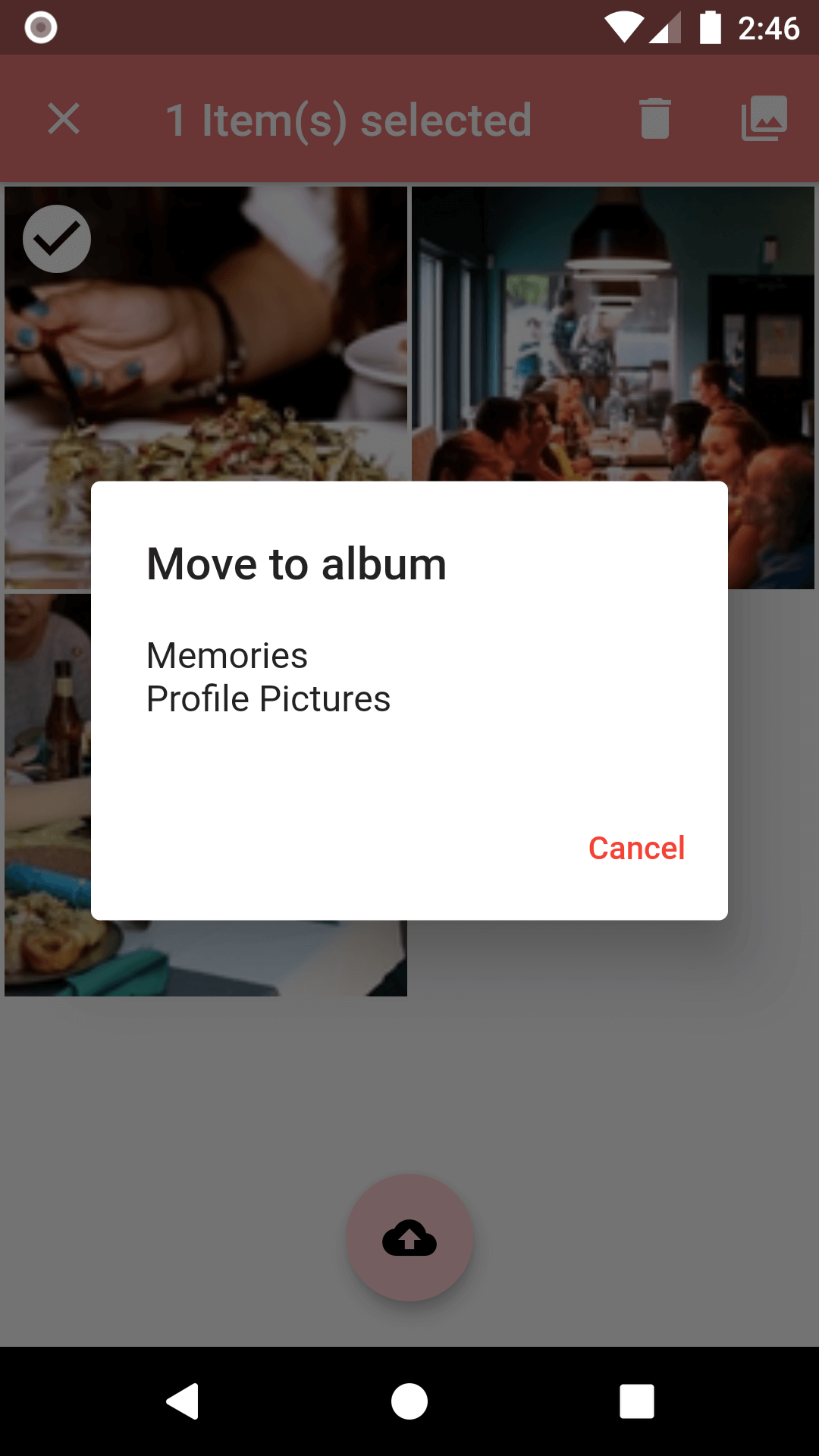Choose the Memories album
This screenshot has width=819, height=1456.
227,656
